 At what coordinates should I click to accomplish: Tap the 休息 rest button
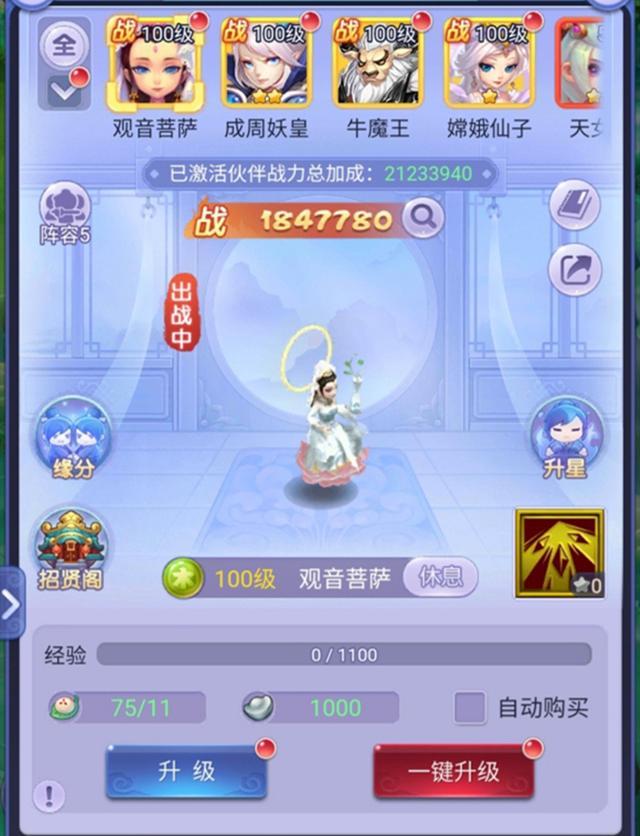pyautogui.click(x=440, y=578)
